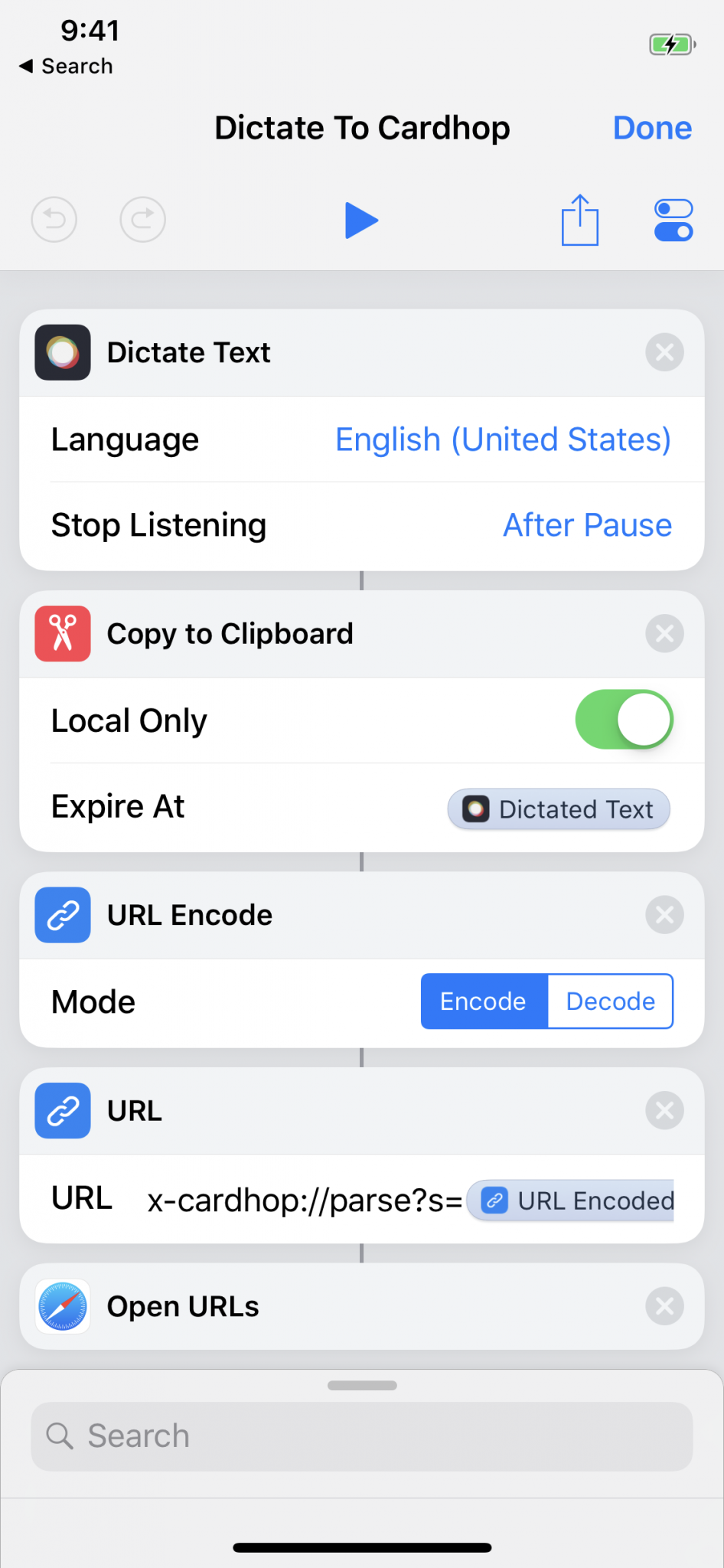Switch mode to Decode
This screenshot has width=724, height=1568.
[x=611, y=1001]
